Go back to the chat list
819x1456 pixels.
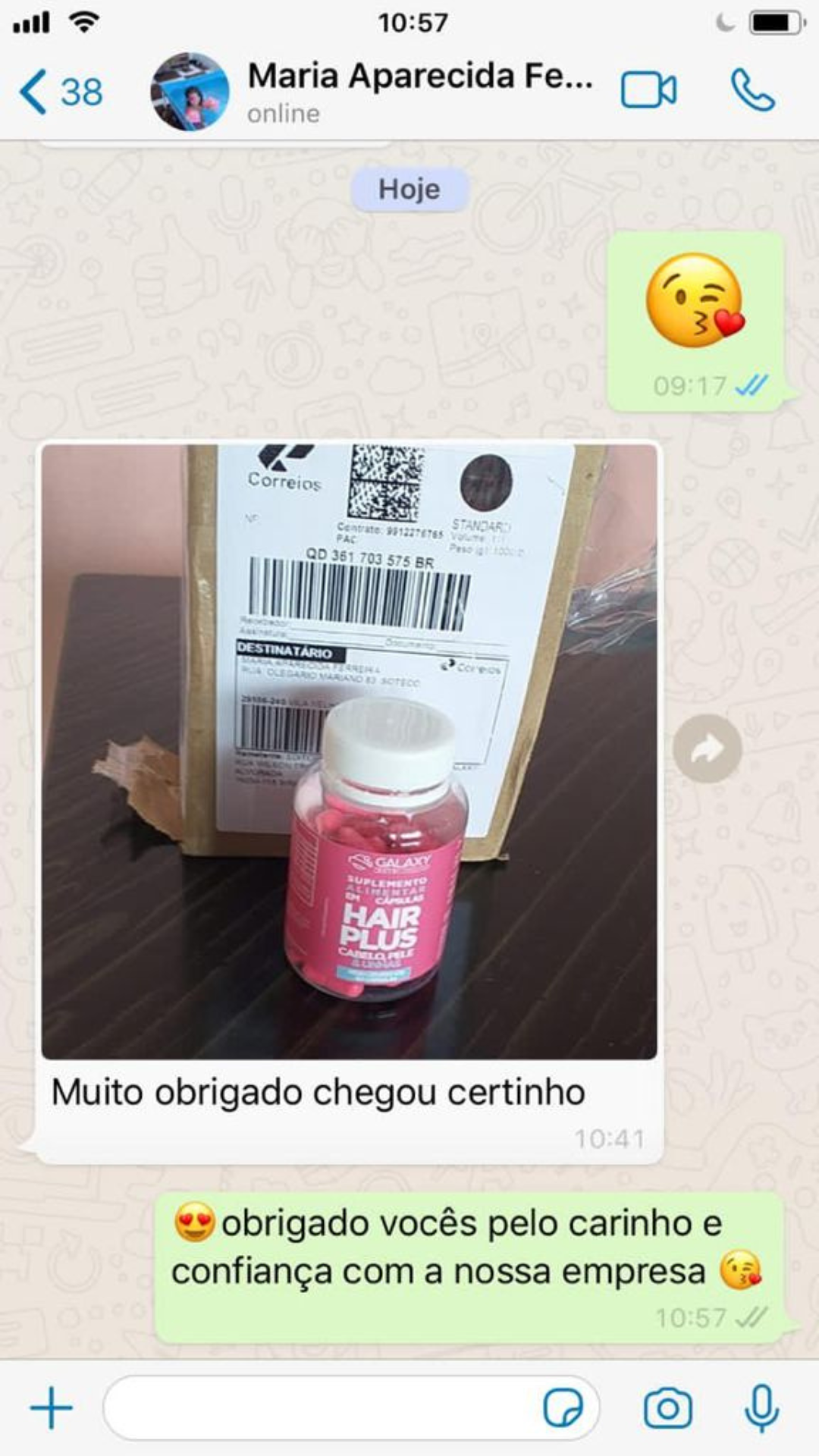click(x=59, y=92)
